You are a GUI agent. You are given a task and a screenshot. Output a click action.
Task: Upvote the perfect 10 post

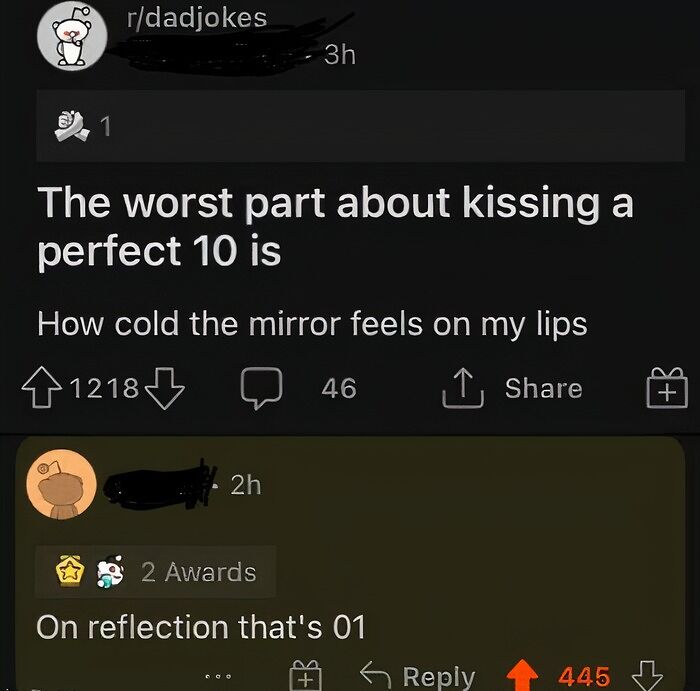(x=40, y=388)
